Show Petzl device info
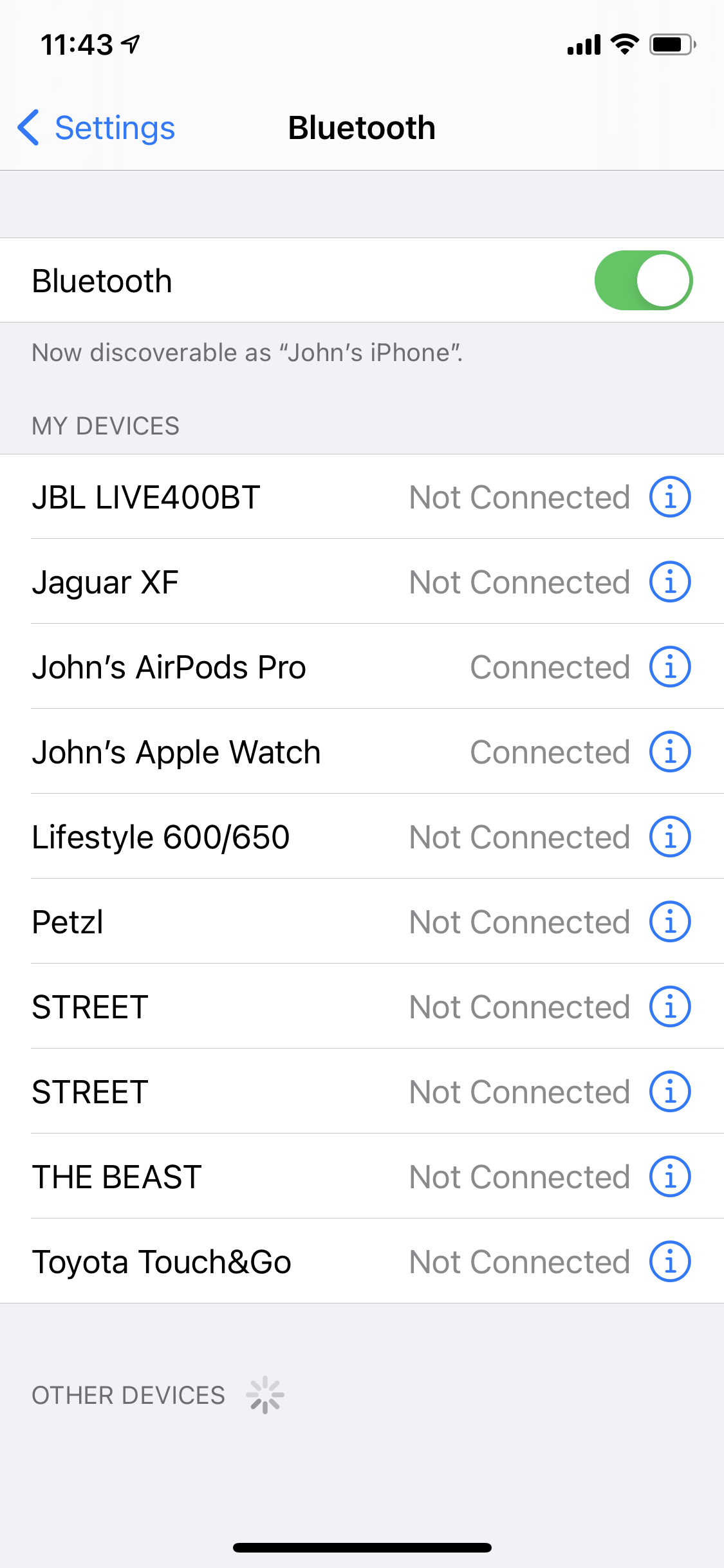This screenshot has width=724, height=1568. [669, 922]
